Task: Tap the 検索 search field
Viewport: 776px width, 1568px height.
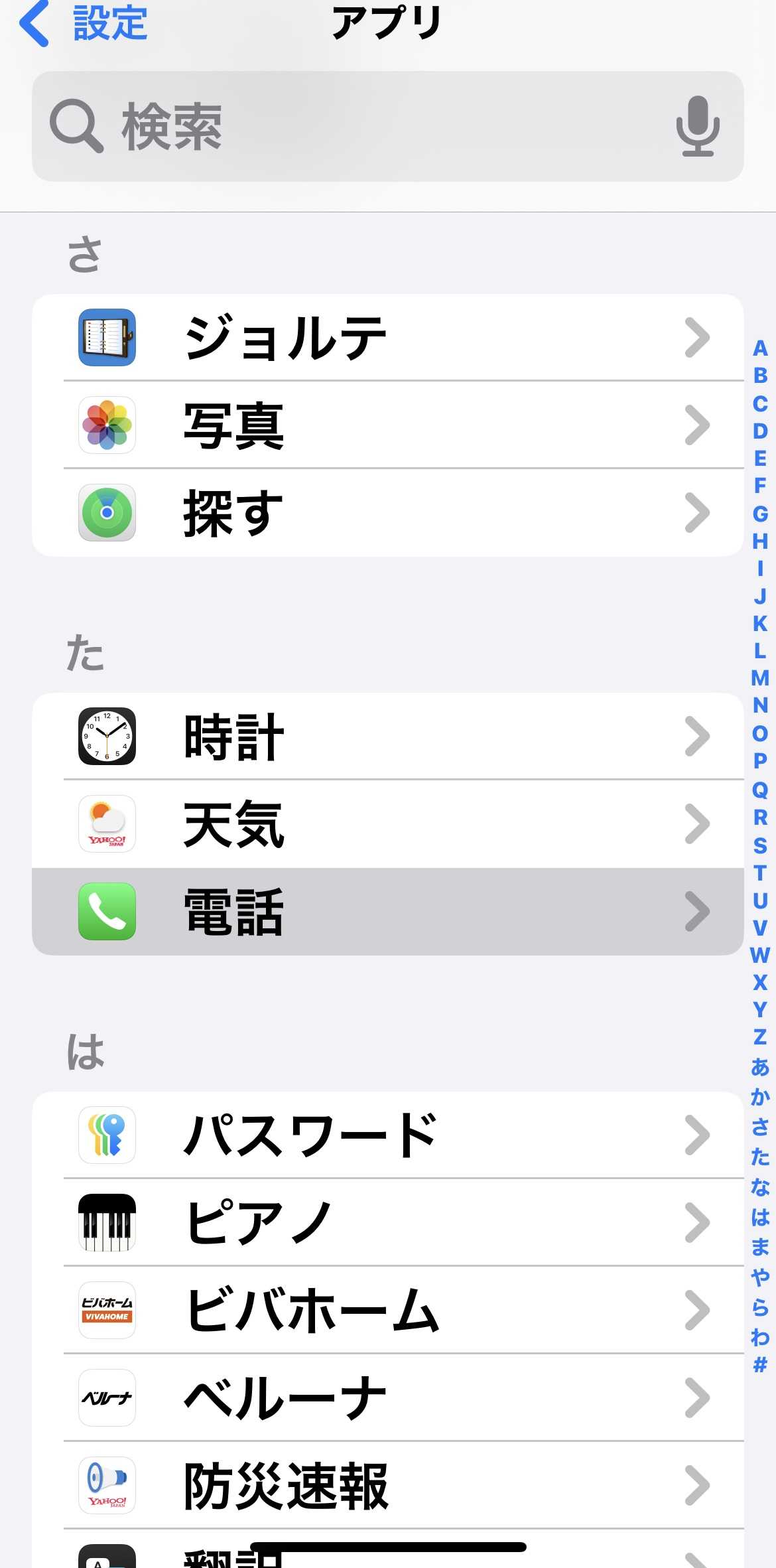Action: click(358, 126)
